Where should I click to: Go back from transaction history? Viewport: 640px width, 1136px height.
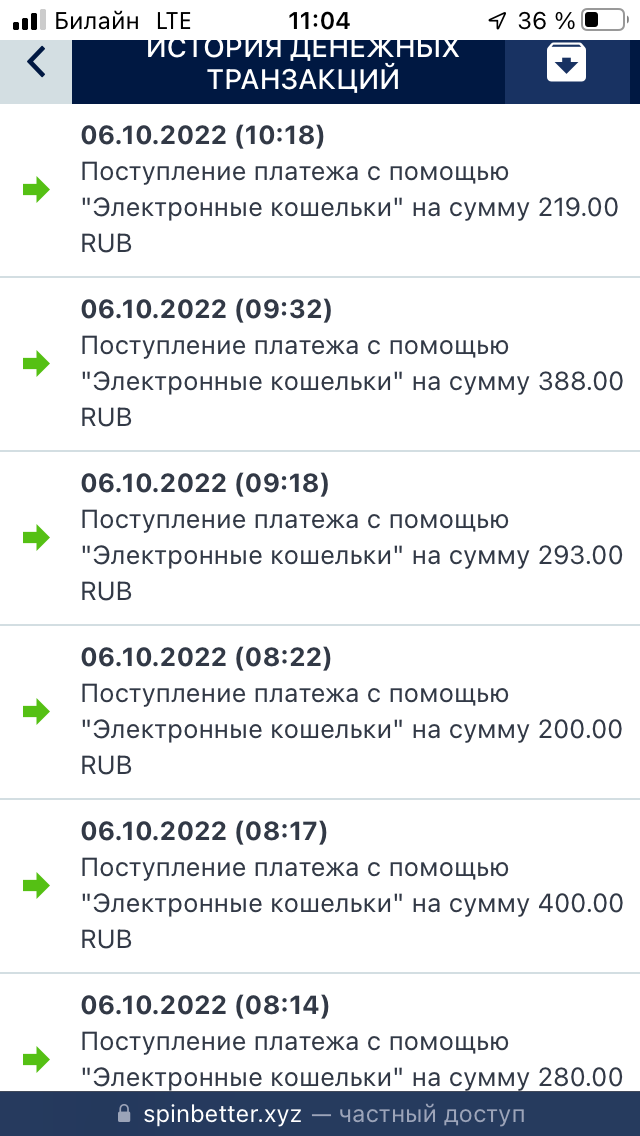click(36, 64)
